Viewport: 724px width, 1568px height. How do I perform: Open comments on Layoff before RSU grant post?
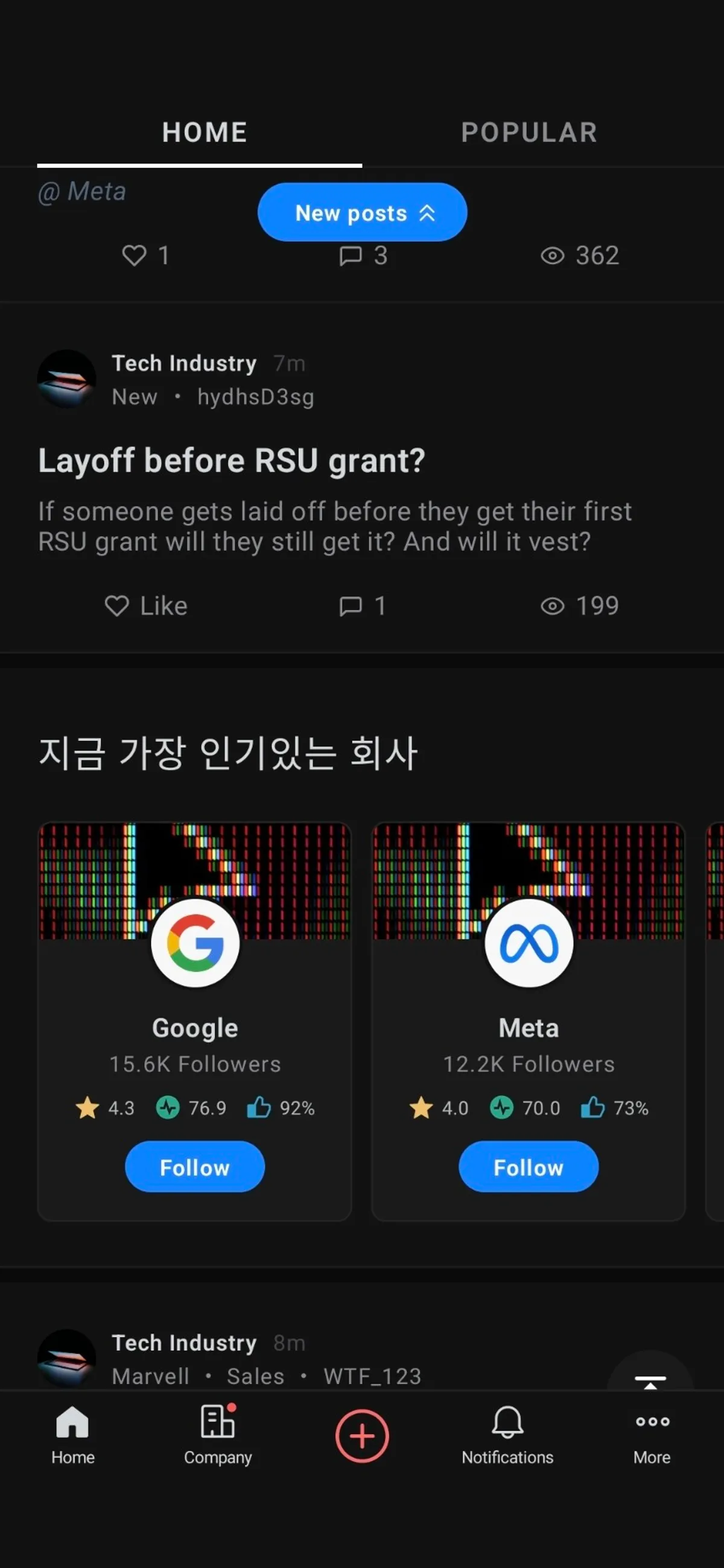(363, 605)
